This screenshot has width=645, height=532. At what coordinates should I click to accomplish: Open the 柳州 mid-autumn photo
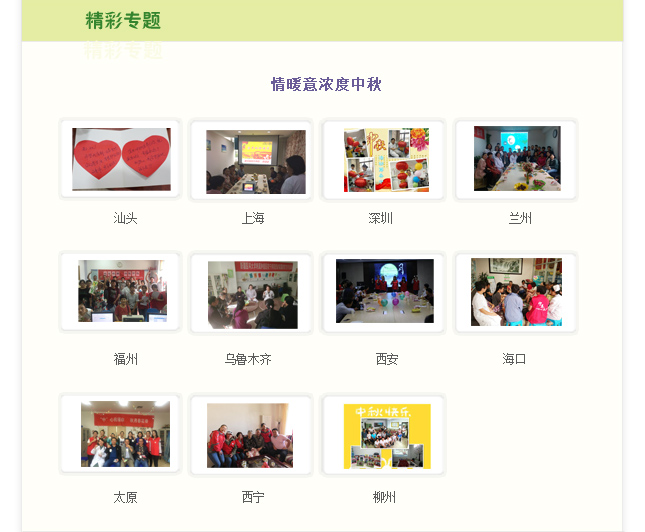pyautogui.click(x=387, y=436)
